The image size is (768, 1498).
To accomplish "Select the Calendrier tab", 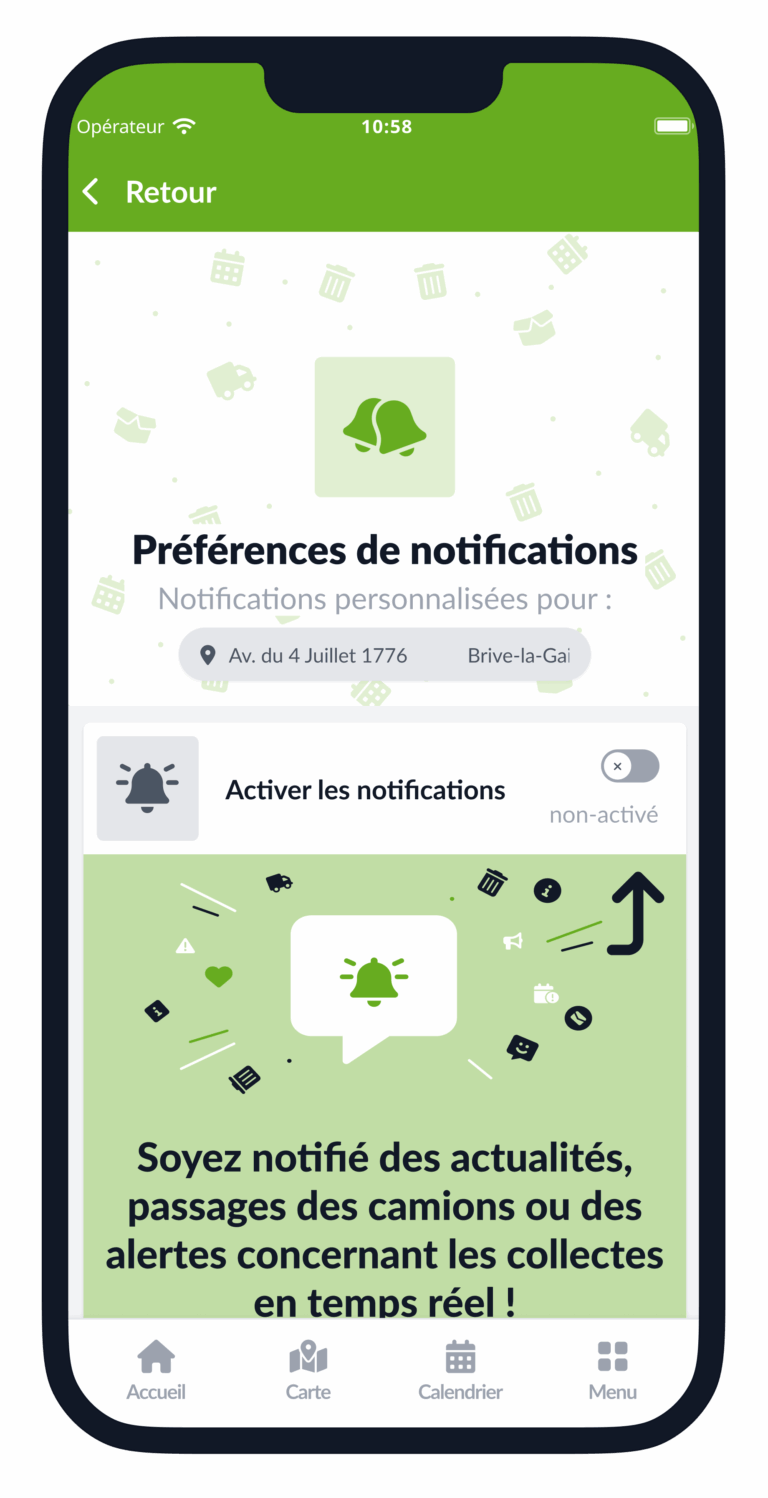I will (x=460, y=1370).
